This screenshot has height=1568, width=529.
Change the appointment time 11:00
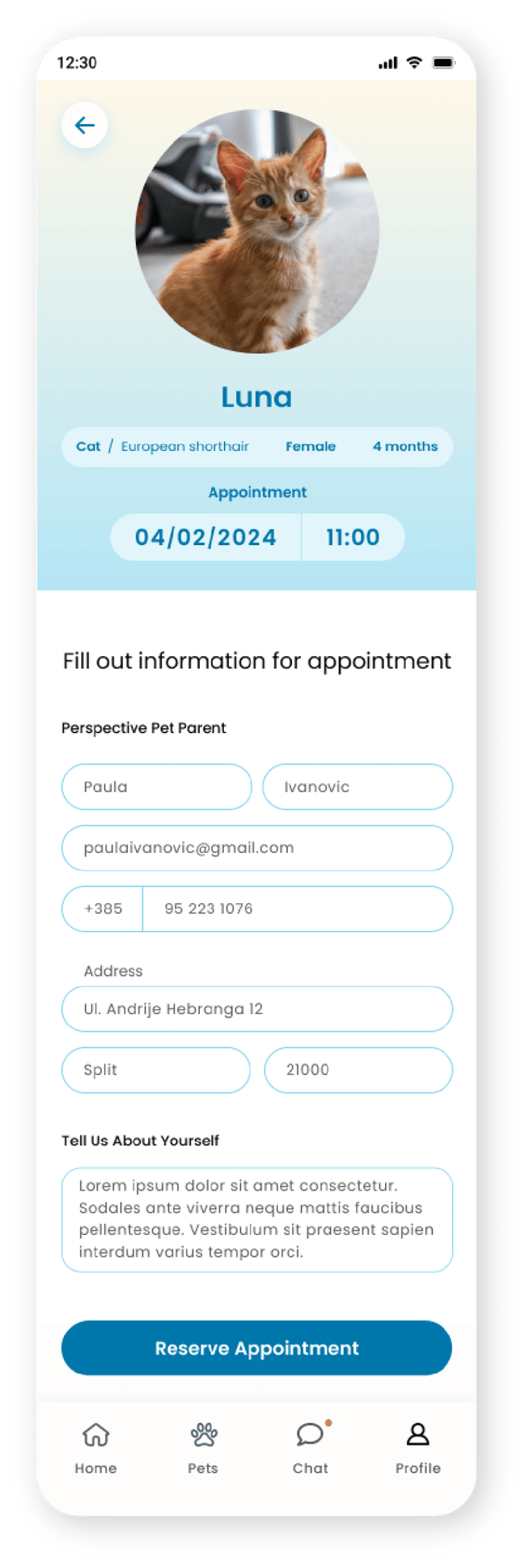pos(353,537)
